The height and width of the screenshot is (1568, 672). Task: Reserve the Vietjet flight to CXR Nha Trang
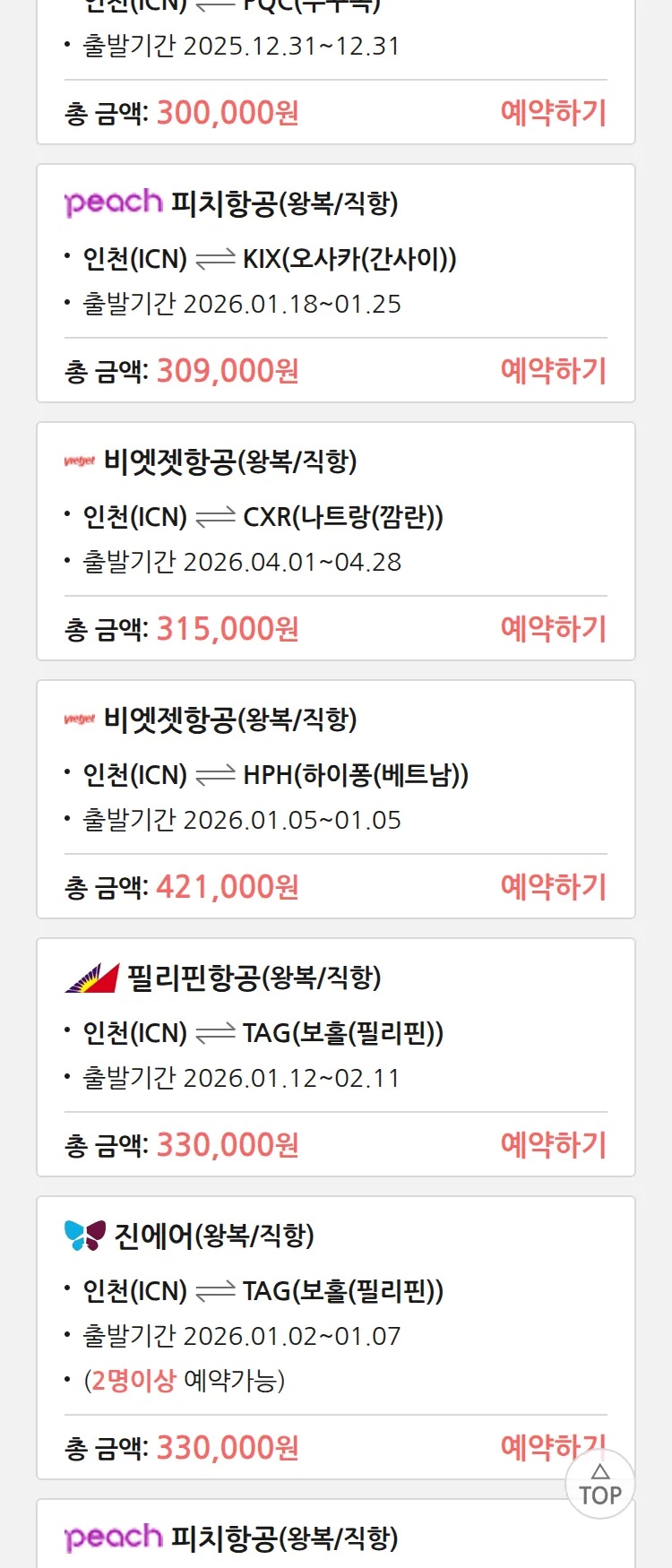pyautogui.click(x=553, y=629)
